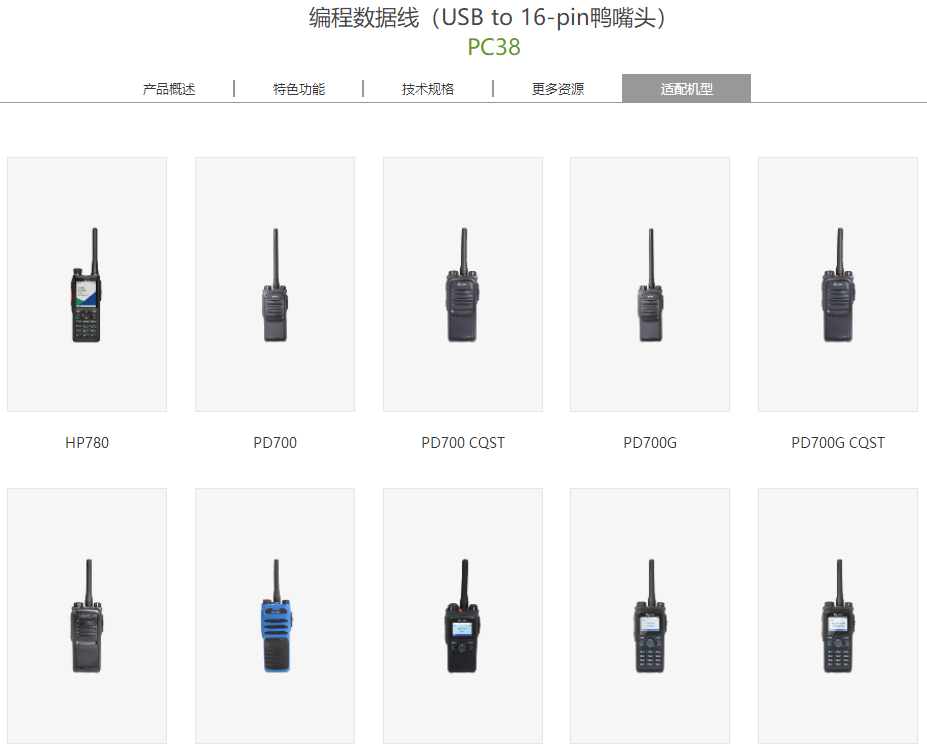Viewport: 927px width, 755px height.
Task: Open the 特色功能 tab
Action: 299,89
